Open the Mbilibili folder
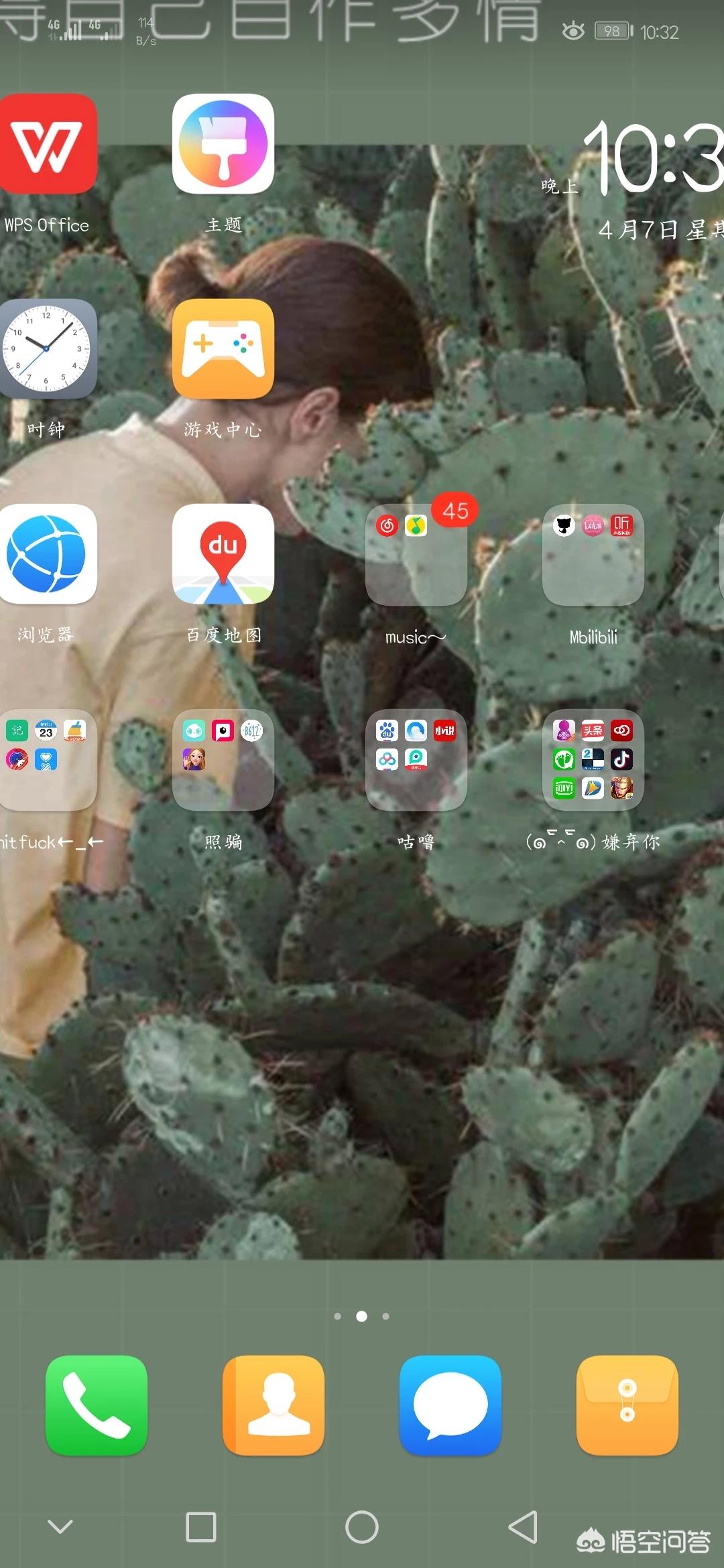Screen dimensions: 724x1568 point(593,554)
